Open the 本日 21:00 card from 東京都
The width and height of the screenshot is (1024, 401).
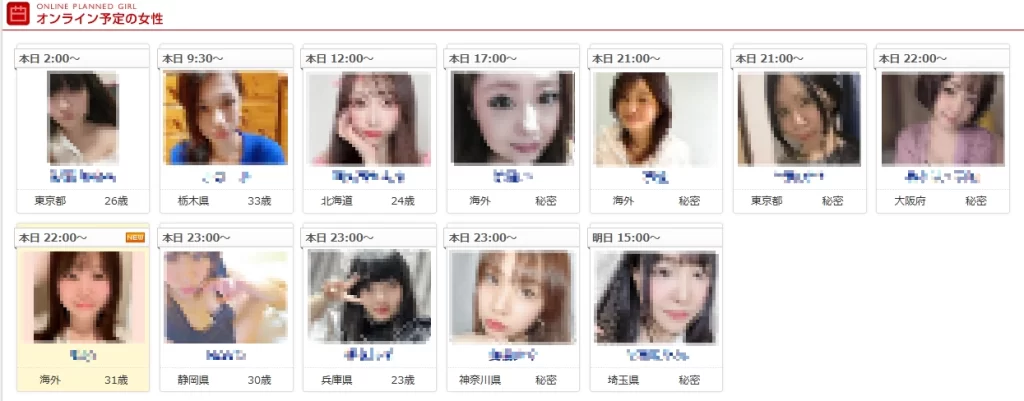[799, 118]
